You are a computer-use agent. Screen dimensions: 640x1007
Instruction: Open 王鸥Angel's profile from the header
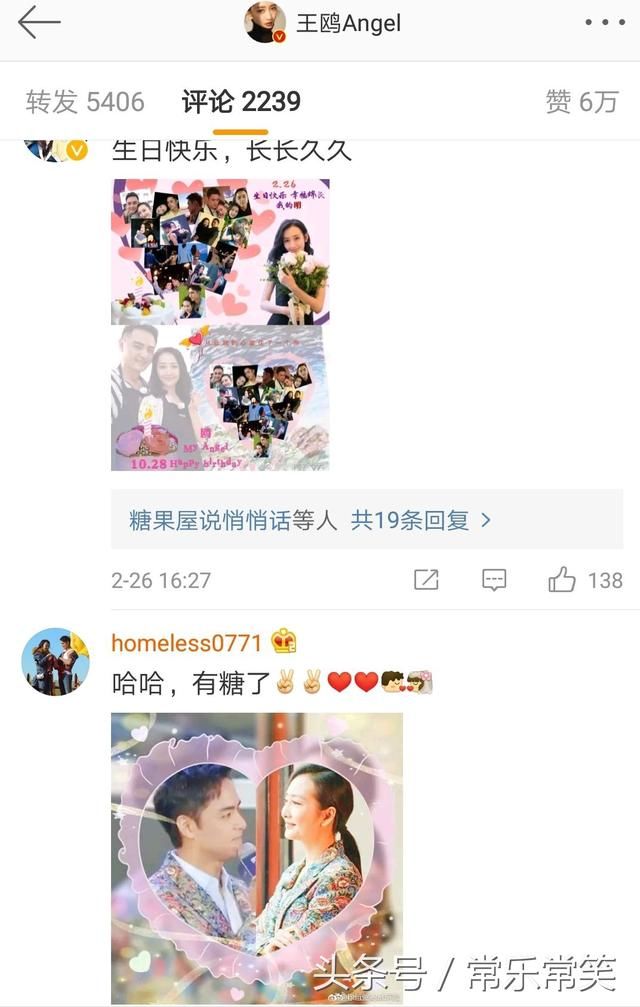[324, 23]
